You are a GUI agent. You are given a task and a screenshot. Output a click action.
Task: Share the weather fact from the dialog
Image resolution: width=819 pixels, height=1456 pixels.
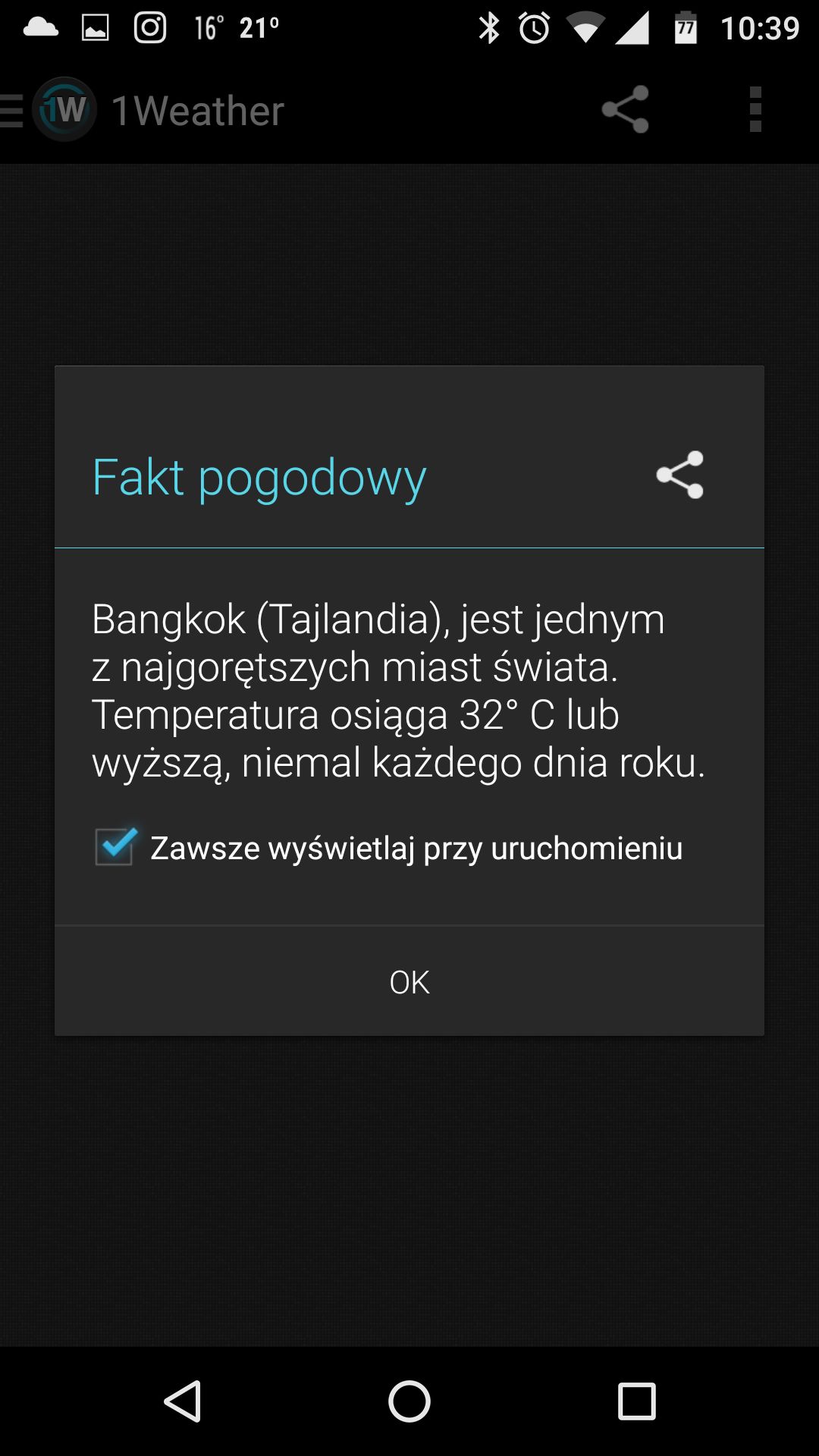coord(679,475)
